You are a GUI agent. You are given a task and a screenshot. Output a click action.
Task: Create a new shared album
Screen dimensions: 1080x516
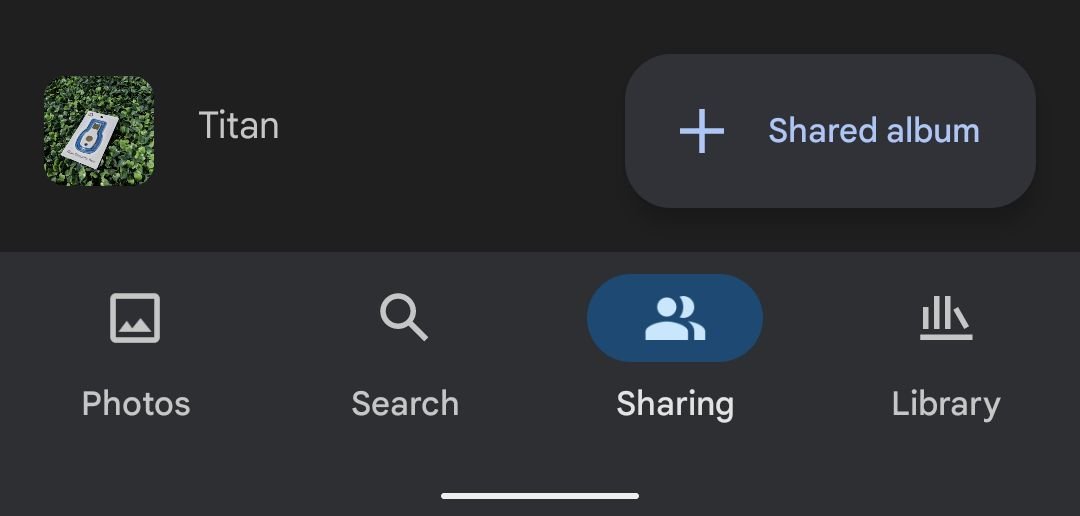pyautogui.click(x=830, y=131)
